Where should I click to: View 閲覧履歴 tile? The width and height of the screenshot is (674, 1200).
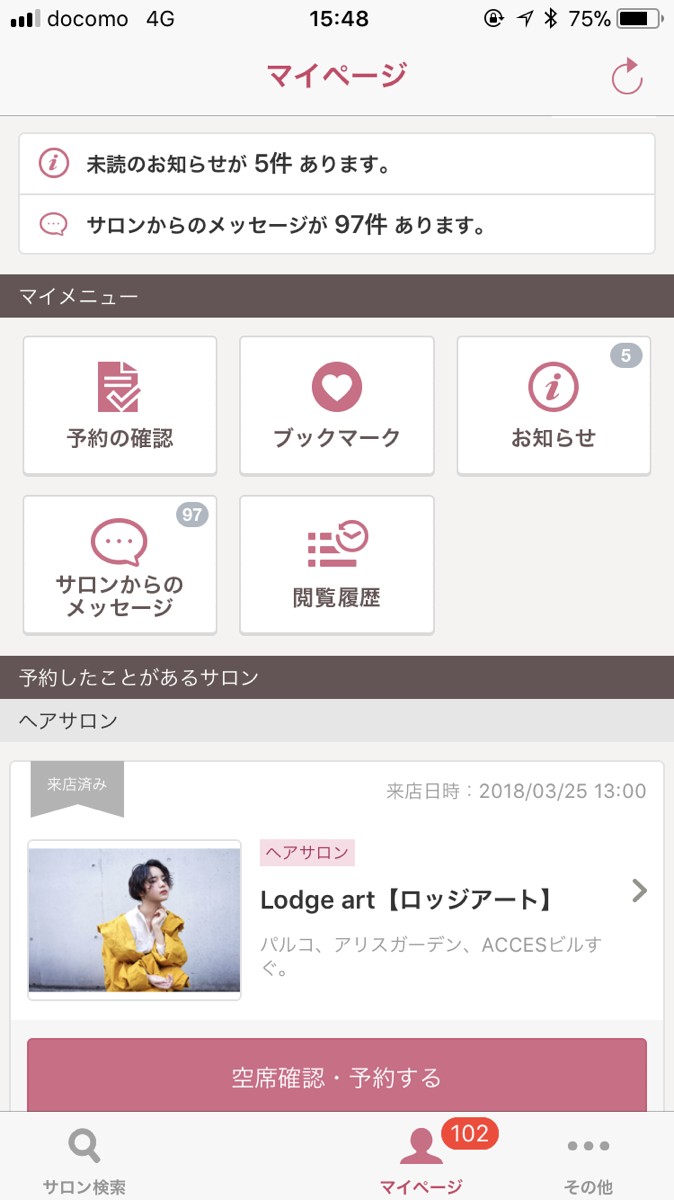(x=337, y=565)
